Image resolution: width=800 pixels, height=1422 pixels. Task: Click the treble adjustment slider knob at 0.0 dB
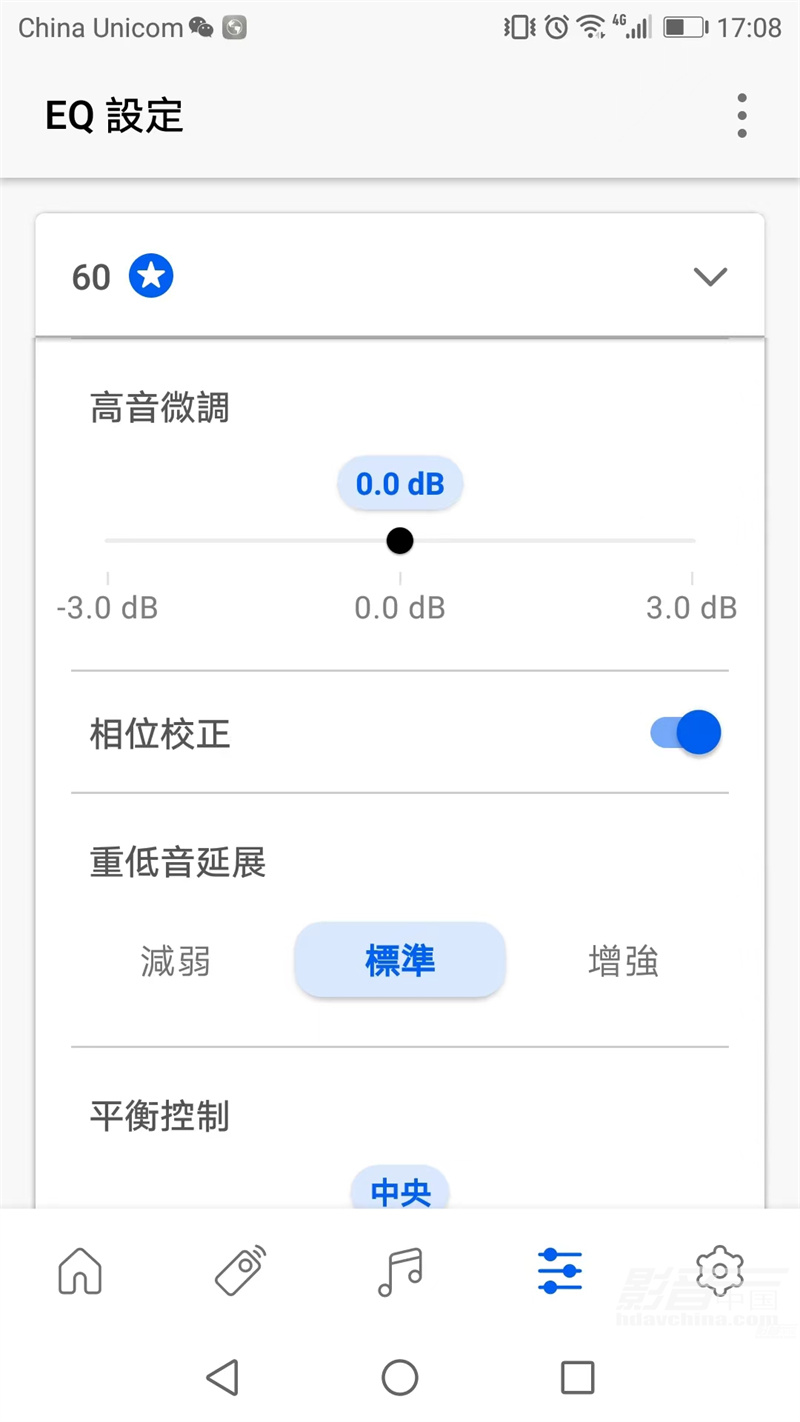tap(399, 540)
